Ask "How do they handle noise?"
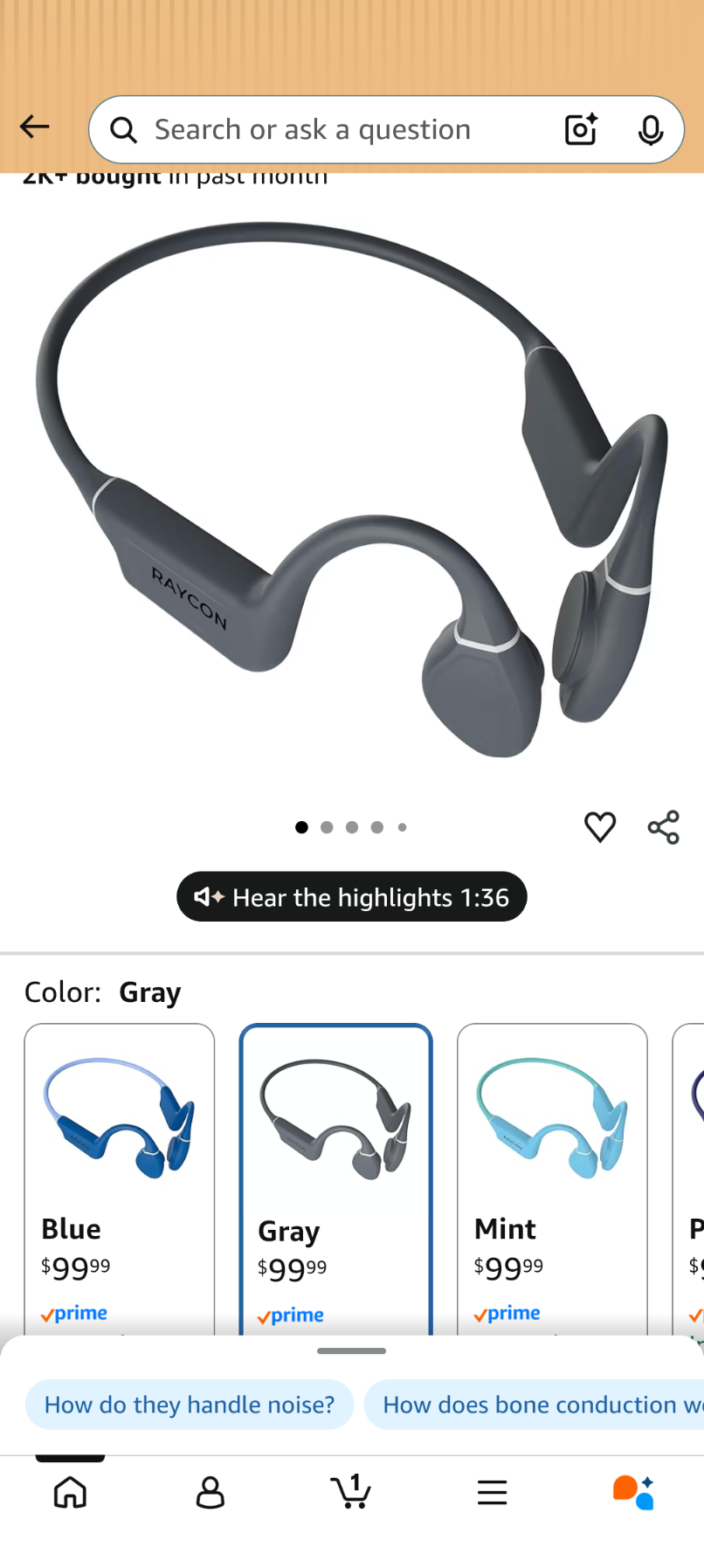The image size is (704, 1568). tap(189, 1405)
